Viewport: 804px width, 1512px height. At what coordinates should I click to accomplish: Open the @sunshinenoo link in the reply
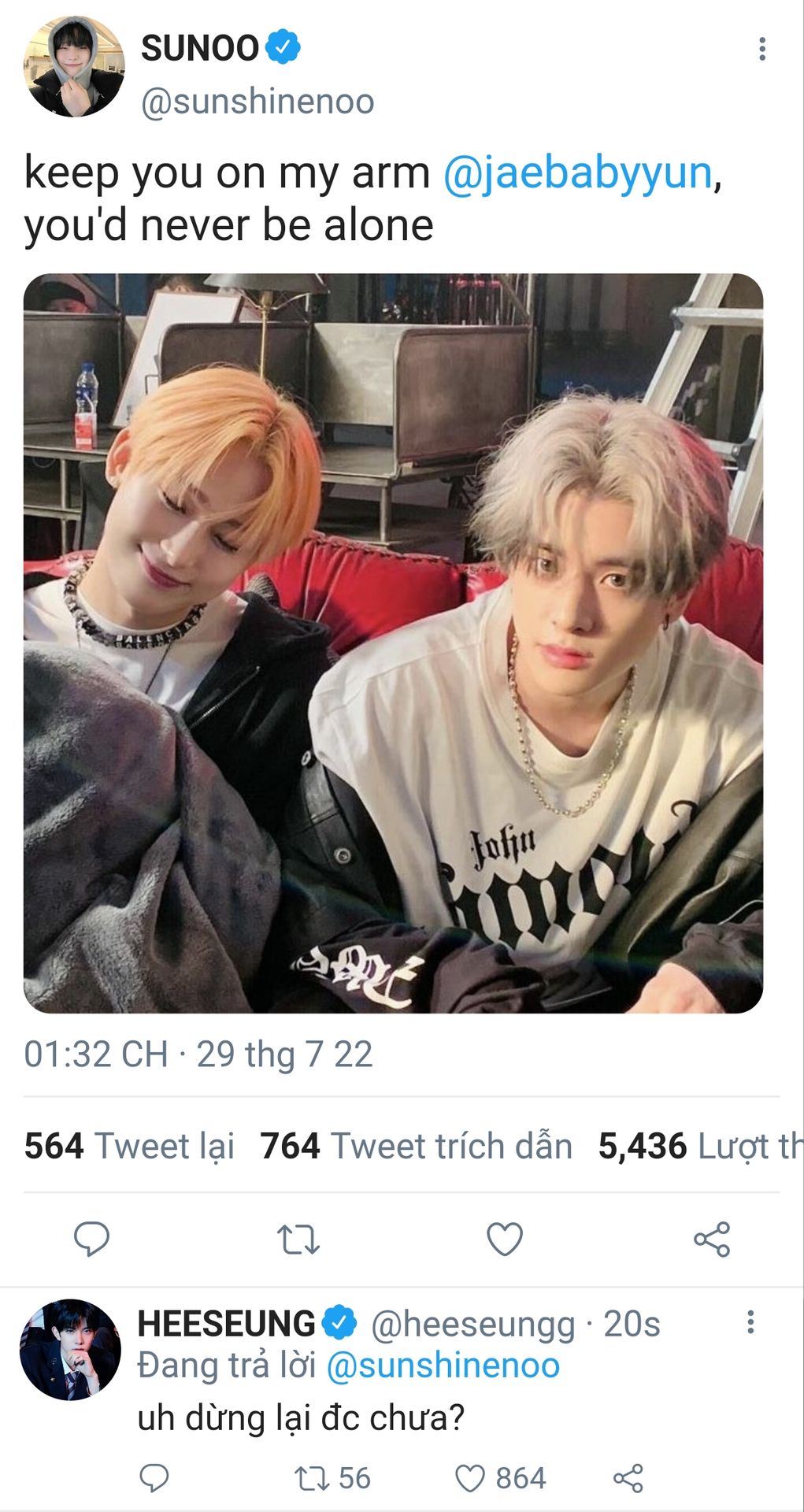[x=443, y=1366]
